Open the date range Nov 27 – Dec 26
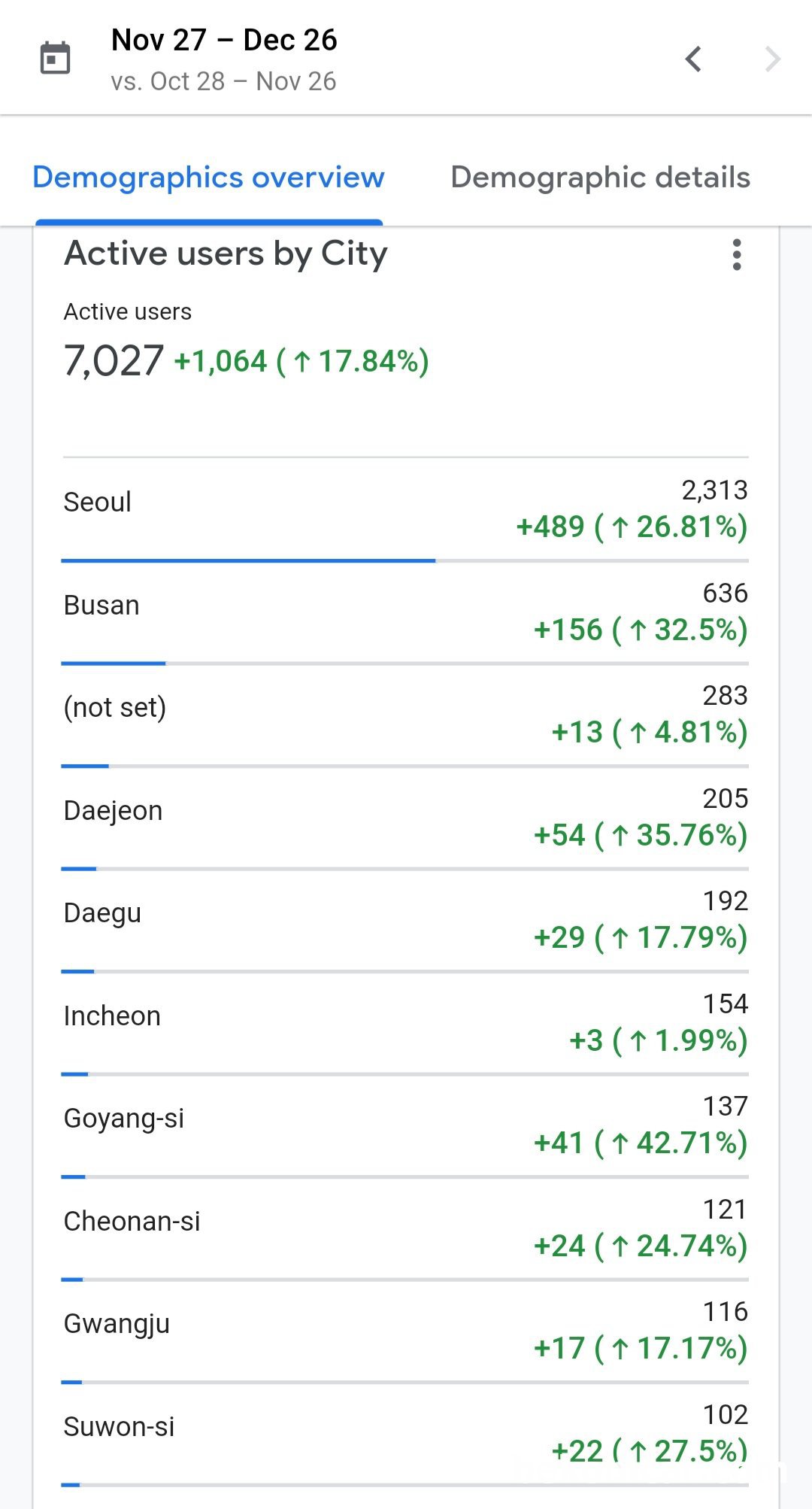812x1509 pixels. [x=223, y=39]
